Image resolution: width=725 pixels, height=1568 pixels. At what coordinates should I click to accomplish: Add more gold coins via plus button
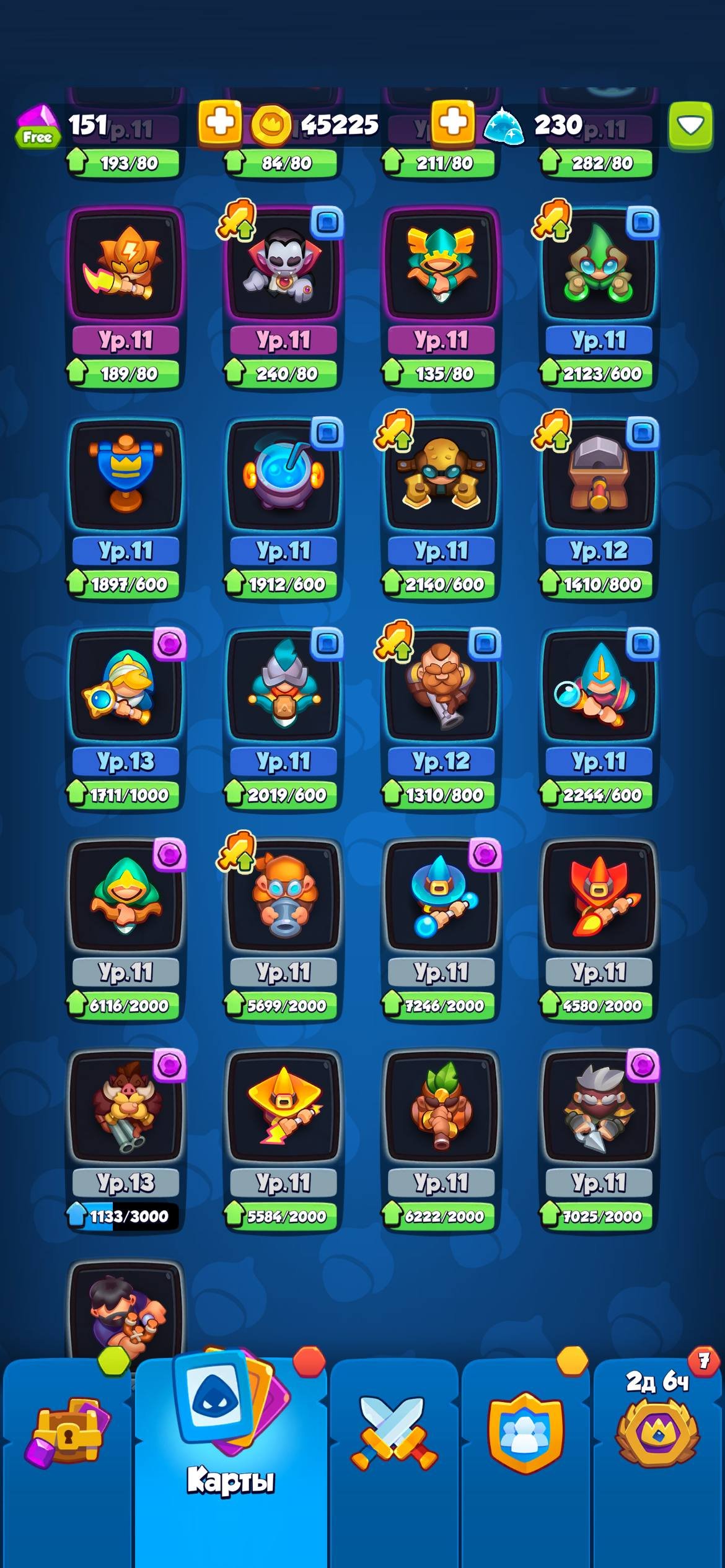point(453,123)
